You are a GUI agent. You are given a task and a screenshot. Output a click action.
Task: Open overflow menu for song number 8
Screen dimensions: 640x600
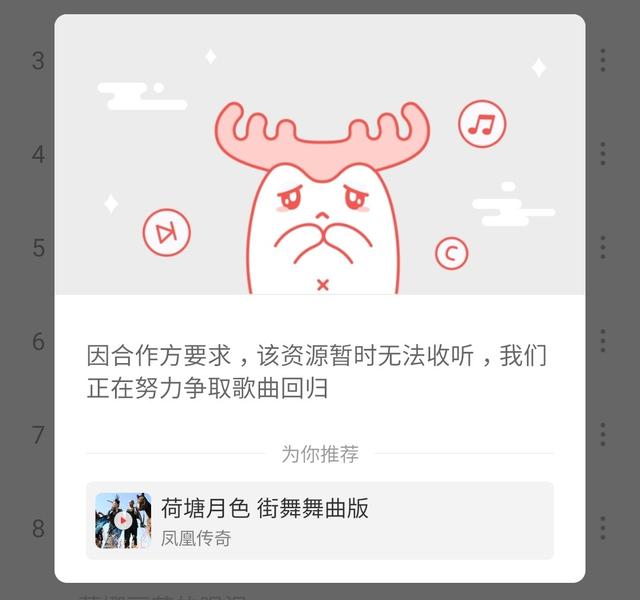tap(602, 527)
